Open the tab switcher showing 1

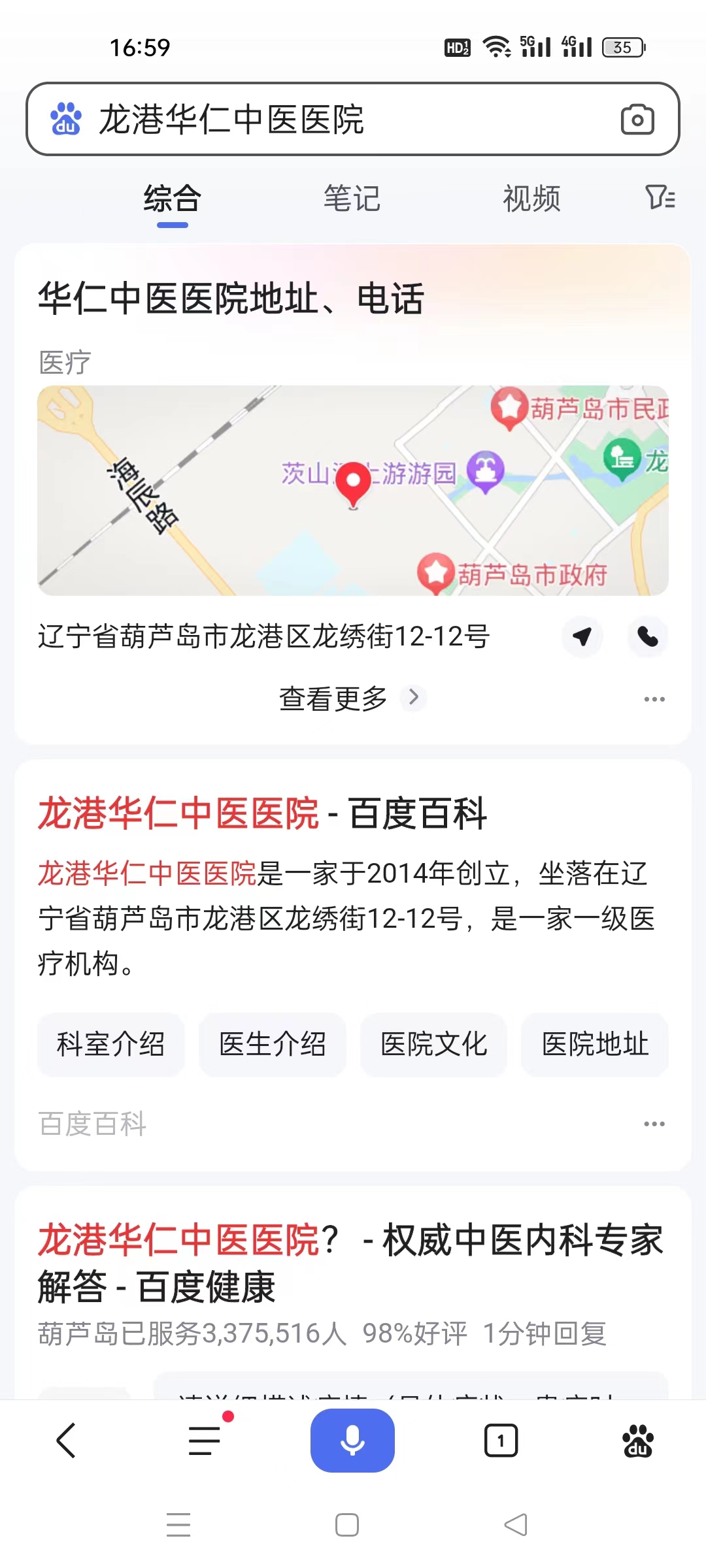click(501, 1441)
